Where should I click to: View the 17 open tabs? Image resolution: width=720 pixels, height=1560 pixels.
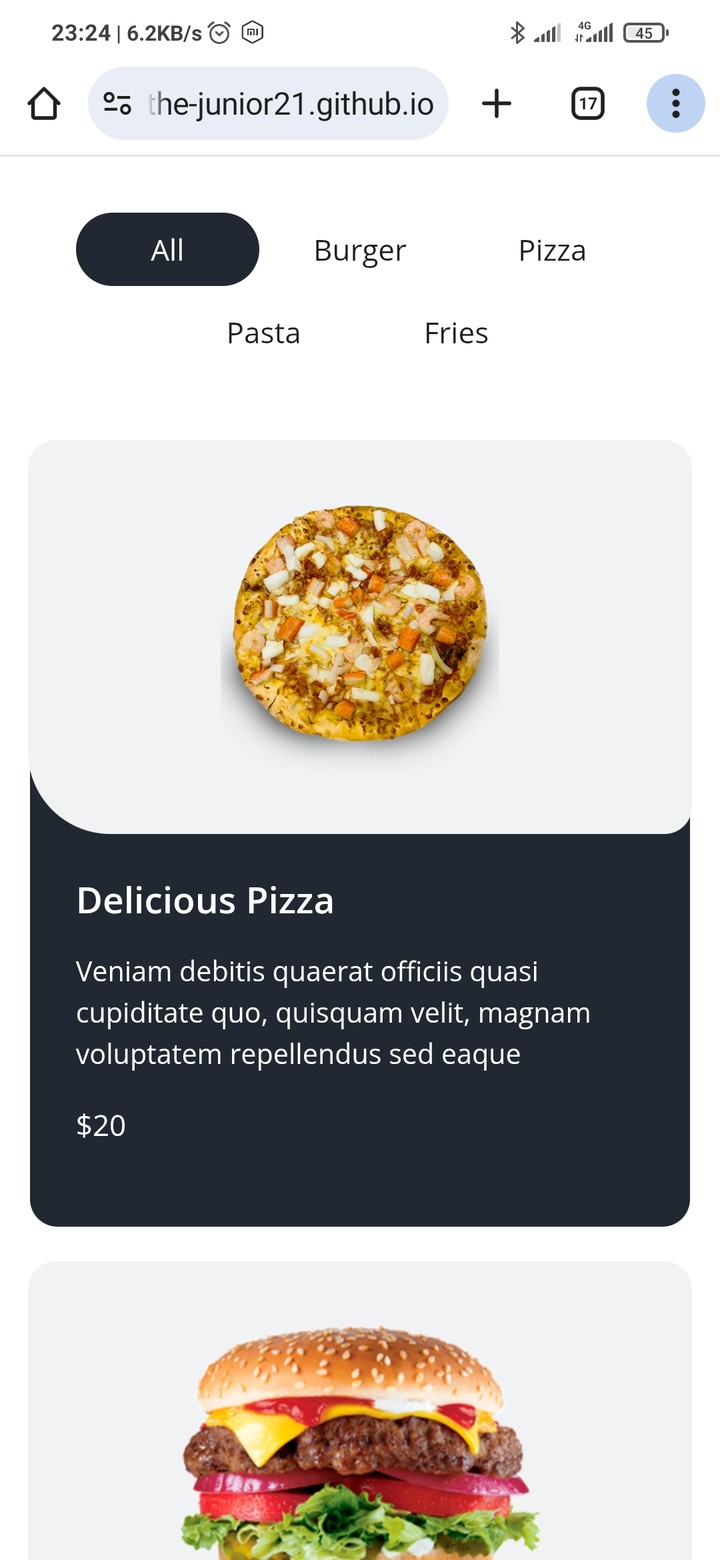[588, 103]
